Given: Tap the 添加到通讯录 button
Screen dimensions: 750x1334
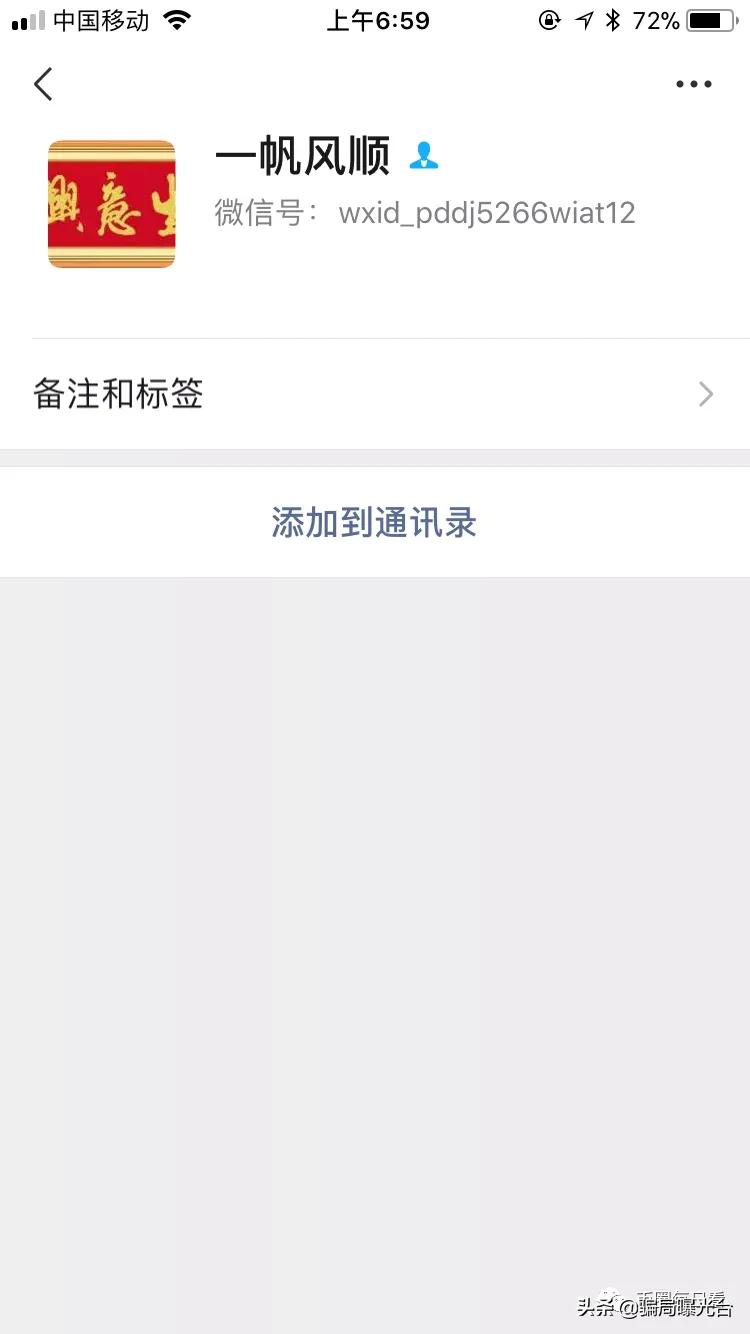Looking at the screenshot, I should point(375,522).
